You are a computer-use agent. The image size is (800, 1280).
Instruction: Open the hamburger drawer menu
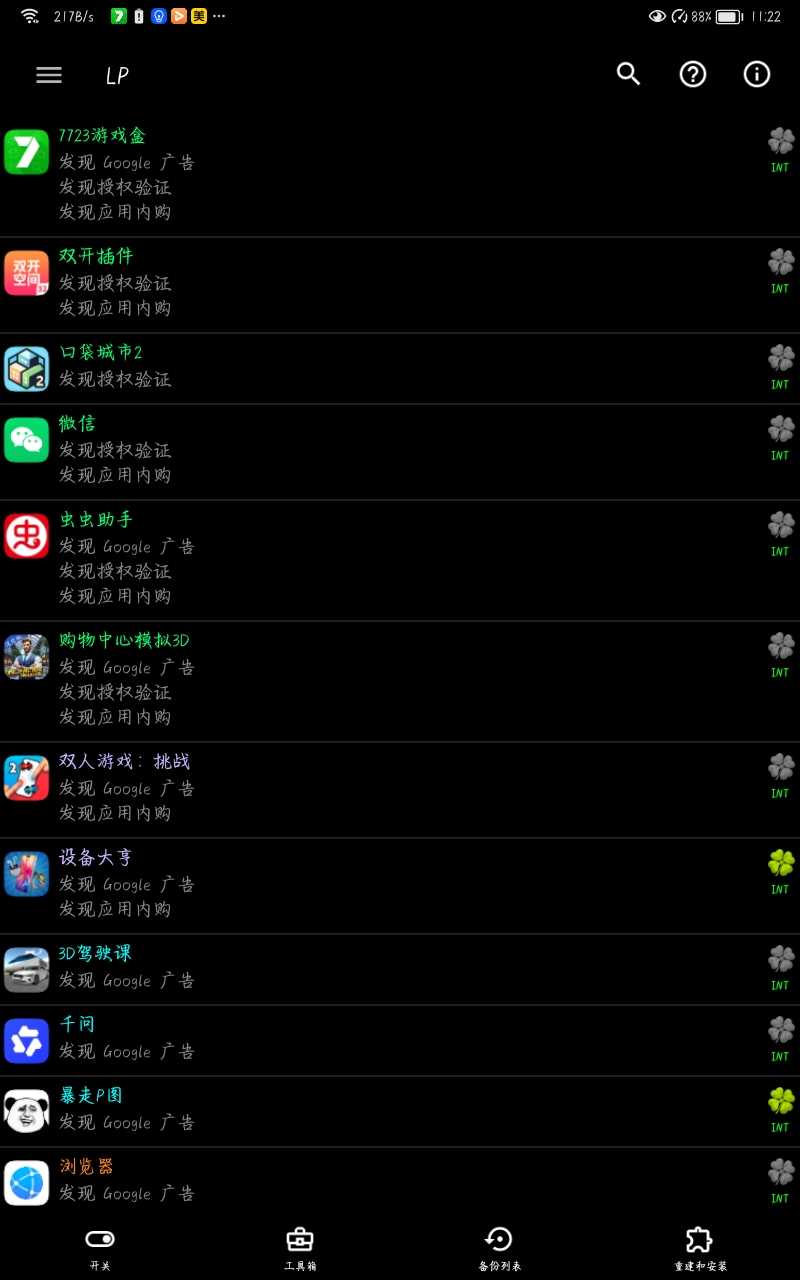(x=49, y=75)
